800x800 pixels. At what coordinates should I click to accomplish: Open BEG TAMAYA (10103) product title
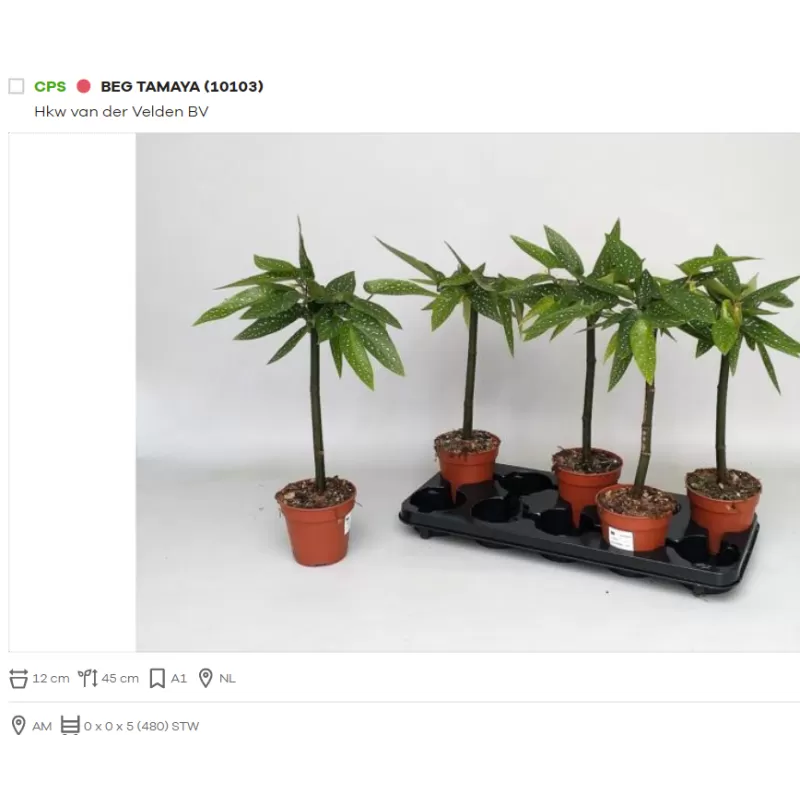click(x=182, y=87)
